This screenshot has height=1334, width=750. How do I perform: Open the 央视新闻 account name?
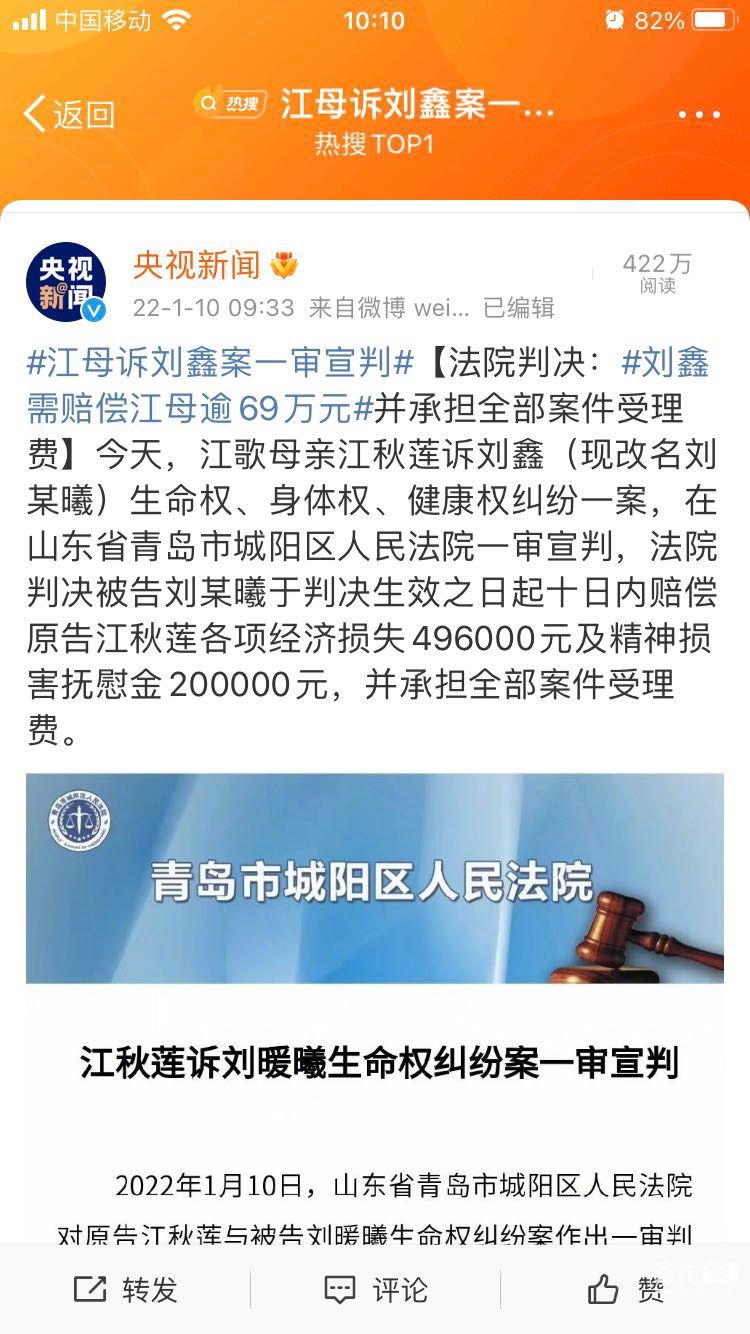coord(196,265)
